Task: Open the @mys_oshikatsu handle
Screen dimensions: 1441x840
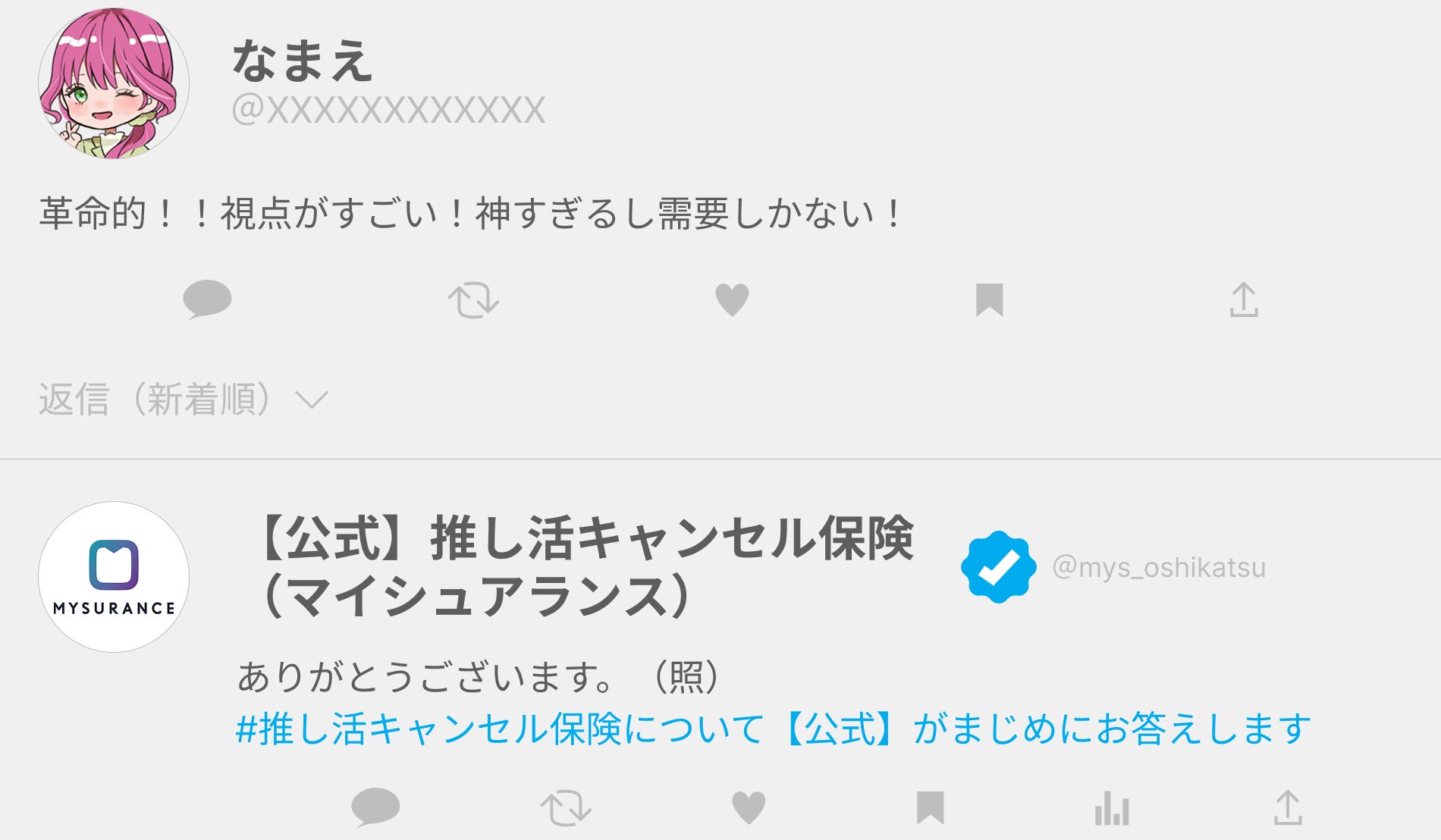Action: 1159,567
